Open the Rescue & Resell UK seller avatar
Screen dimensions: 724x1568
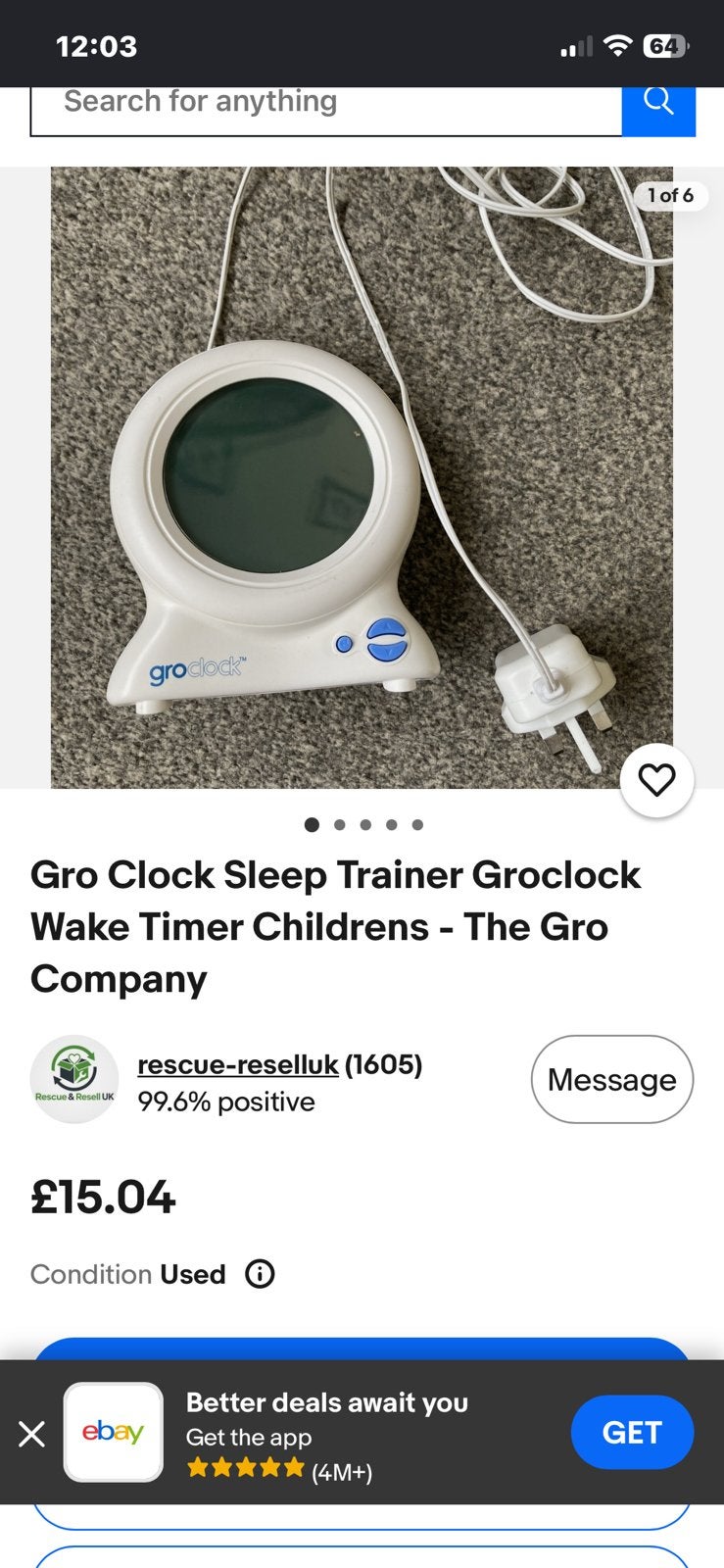pyautogui.click(x=74, y=1079)
